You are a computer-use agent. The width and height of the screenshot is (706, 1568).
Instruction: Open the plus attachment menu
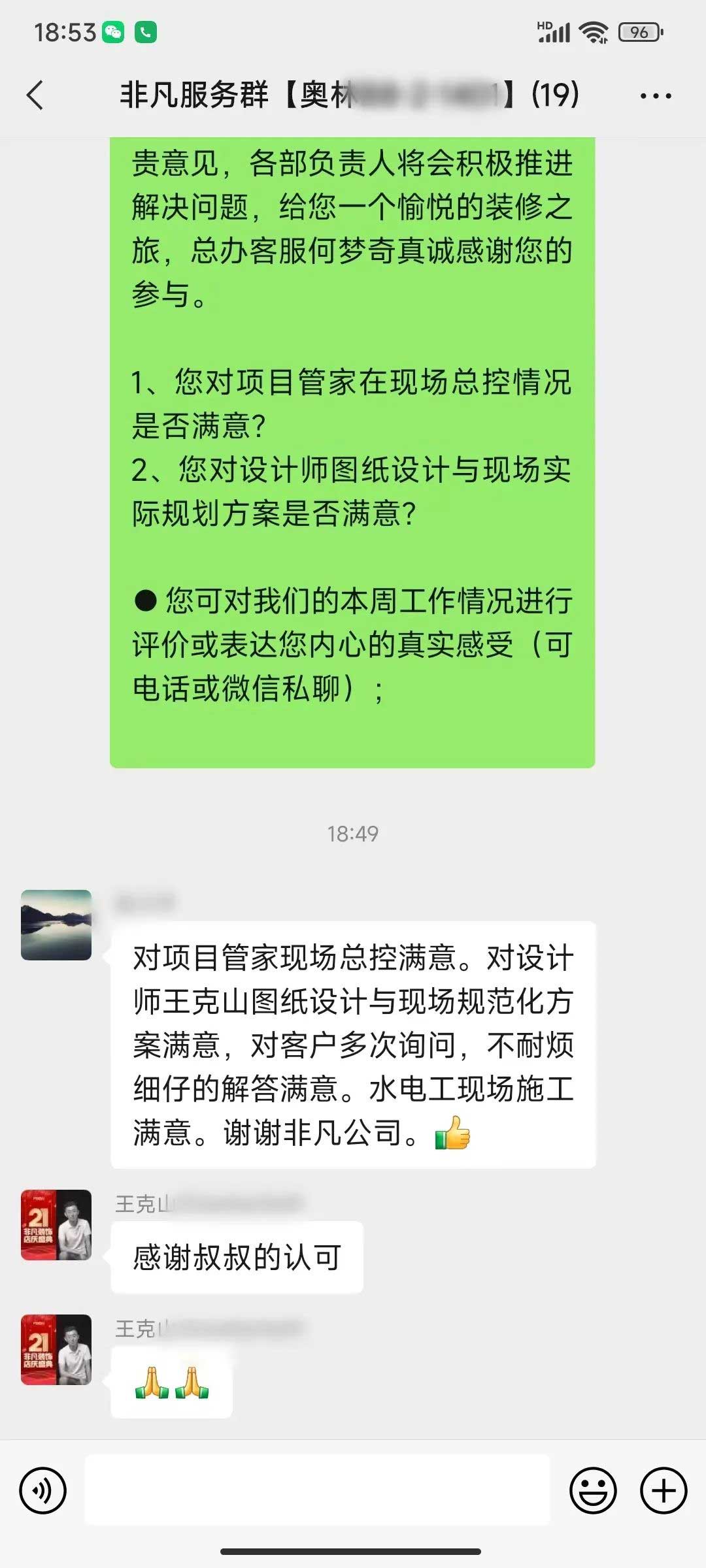(664, 1490)
